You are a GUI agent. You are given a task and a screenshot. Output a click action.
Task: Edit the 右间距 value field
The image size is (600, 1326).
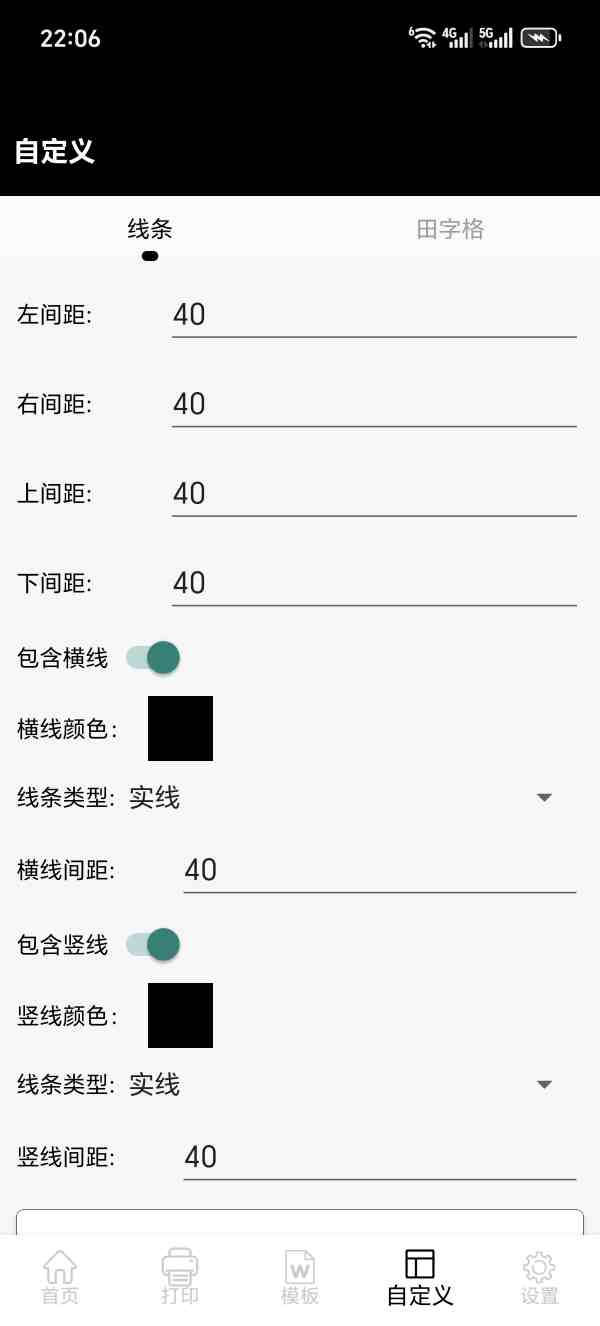click(x=374, y=404)
